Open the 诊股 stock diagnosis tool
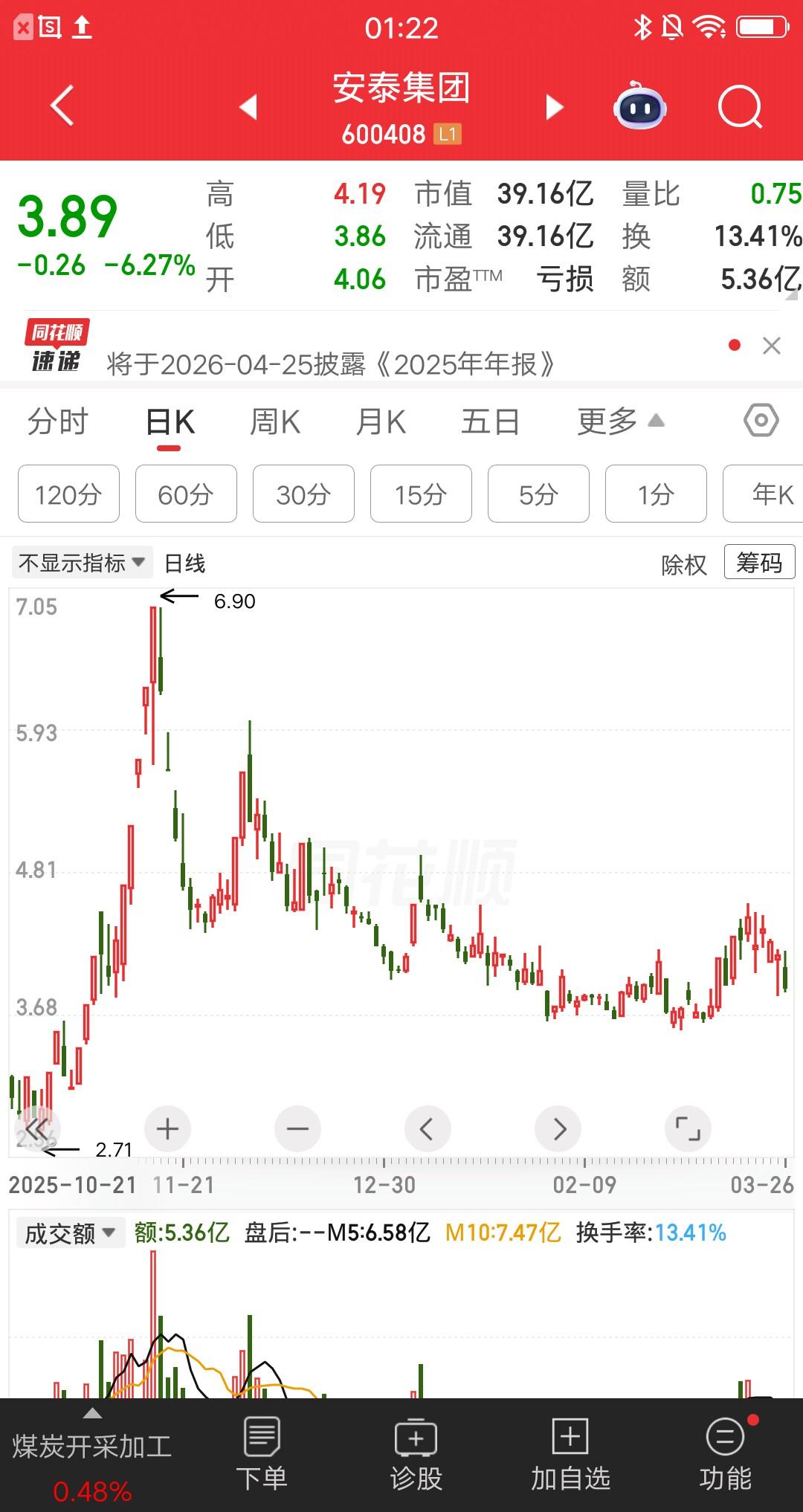Screen dimensions: 803x1512 pyautogui.click(x=416, y=1457)
